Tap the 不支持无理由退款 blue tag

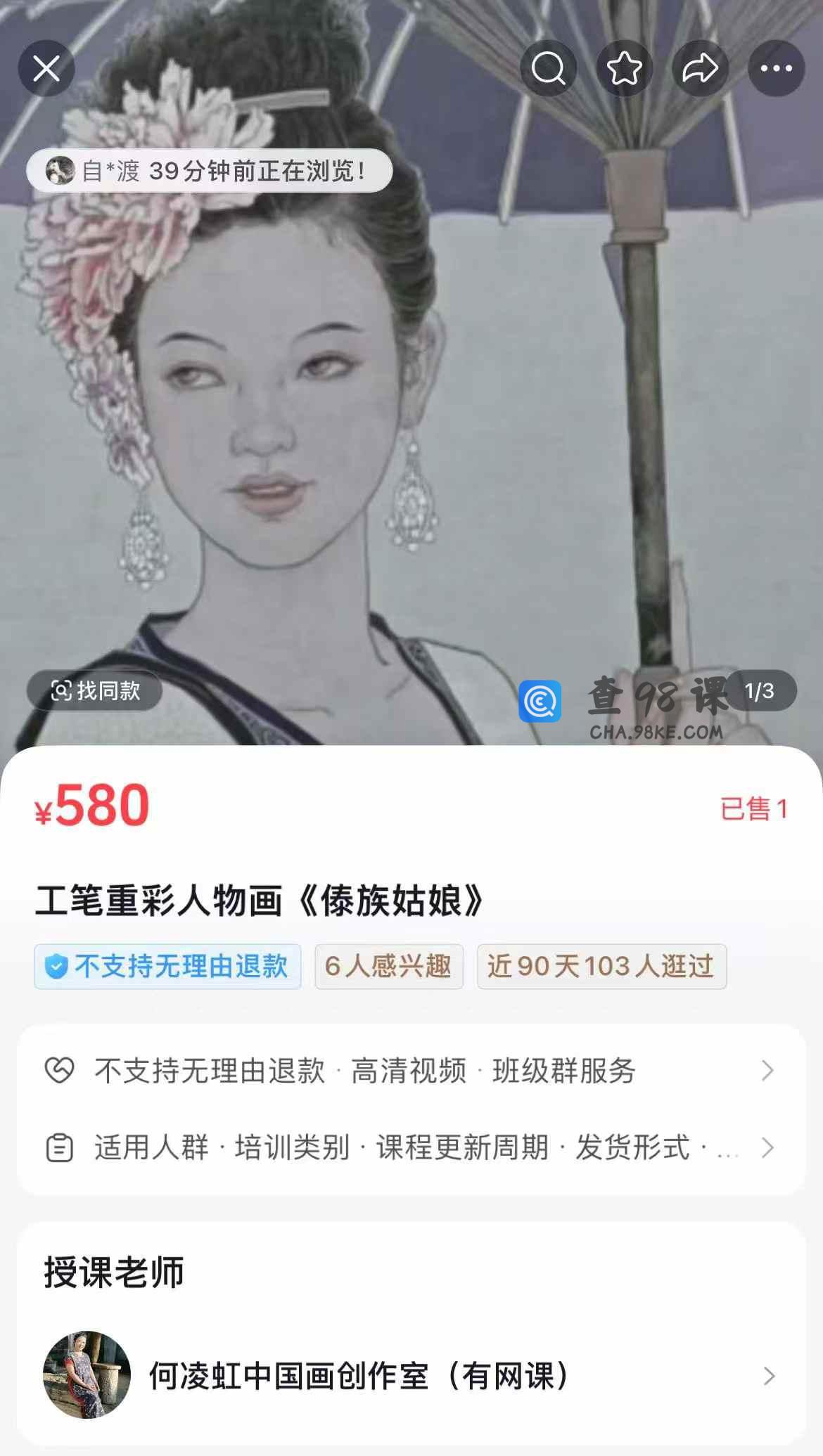[167, 966]
